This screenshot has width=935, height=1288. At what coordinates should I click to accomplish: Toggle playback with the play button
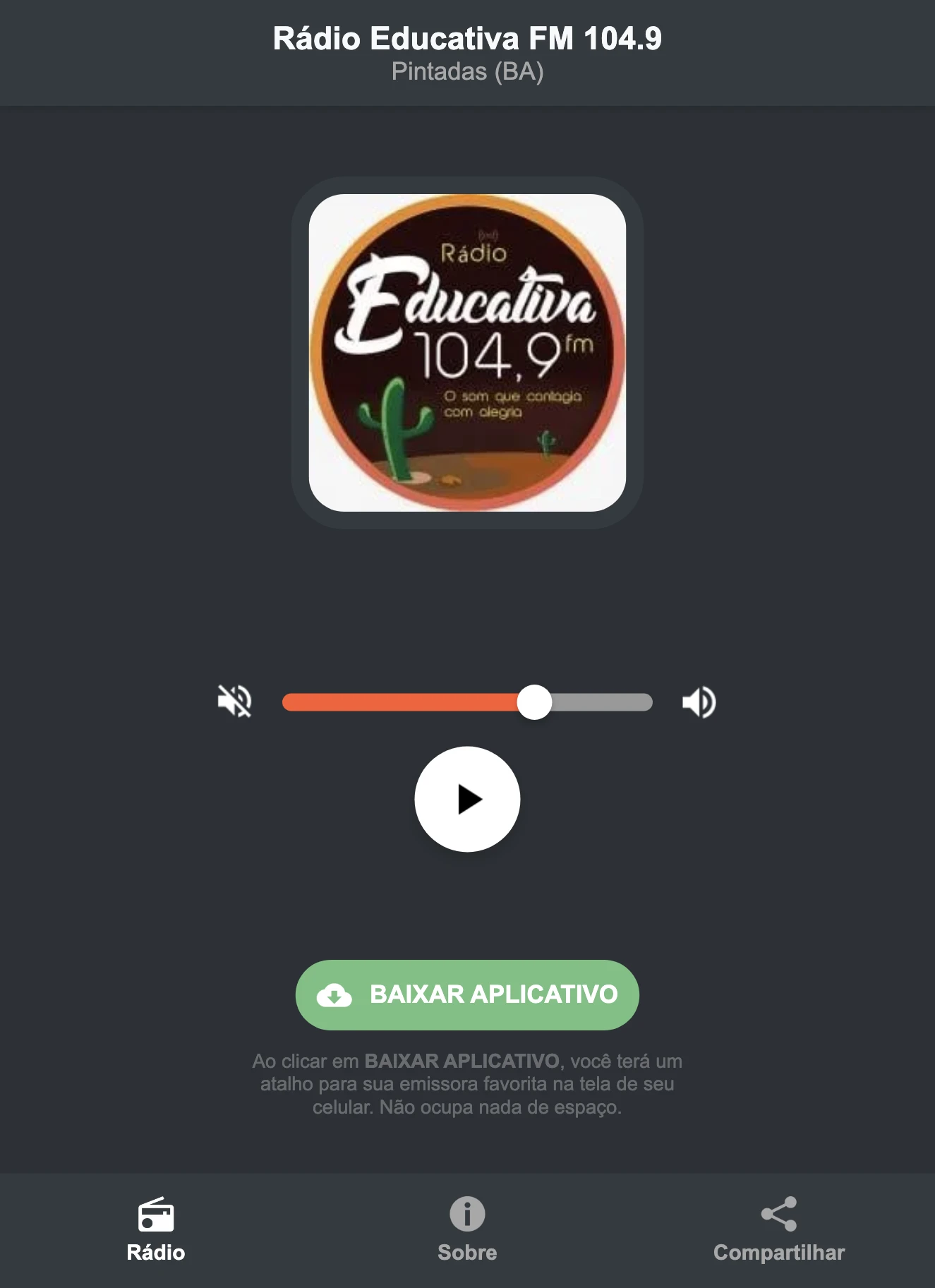pos(467,800)
